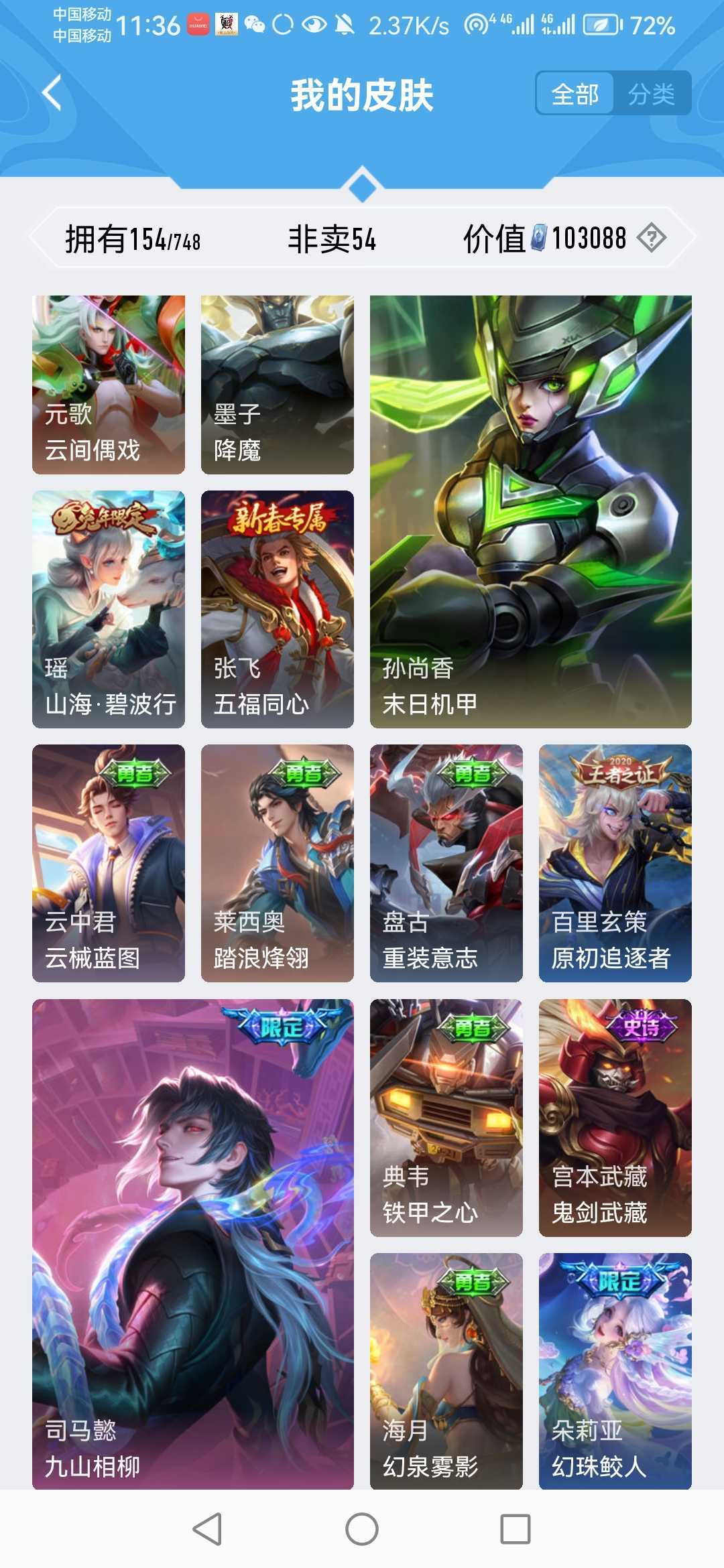The width and height of the screenshot is (724, 1568).
Task: Open the 莱西奥 踏浪烽翎 skin card
Action: [x=277, y=863]
